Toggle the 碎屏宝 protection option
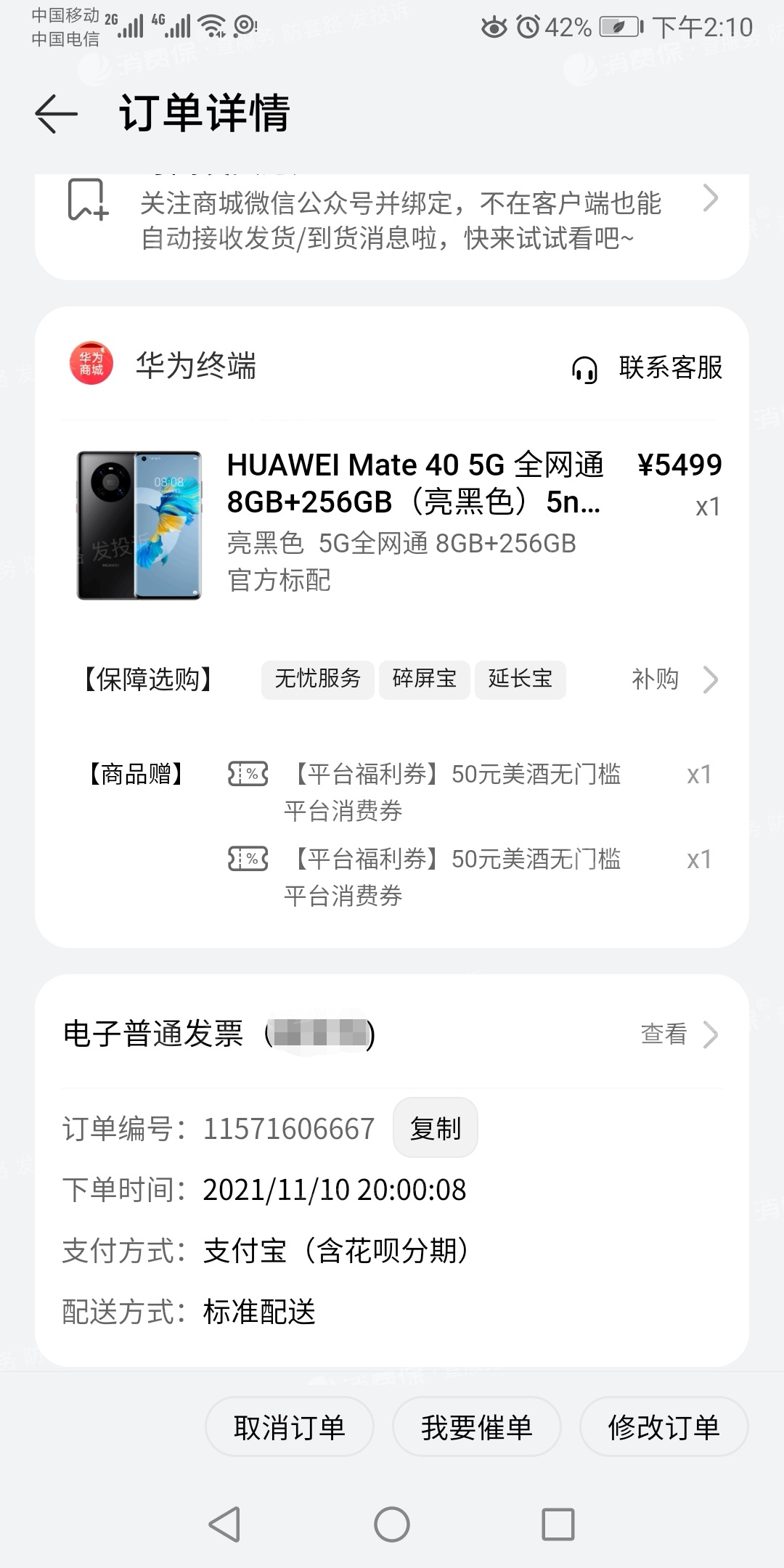 423,679
